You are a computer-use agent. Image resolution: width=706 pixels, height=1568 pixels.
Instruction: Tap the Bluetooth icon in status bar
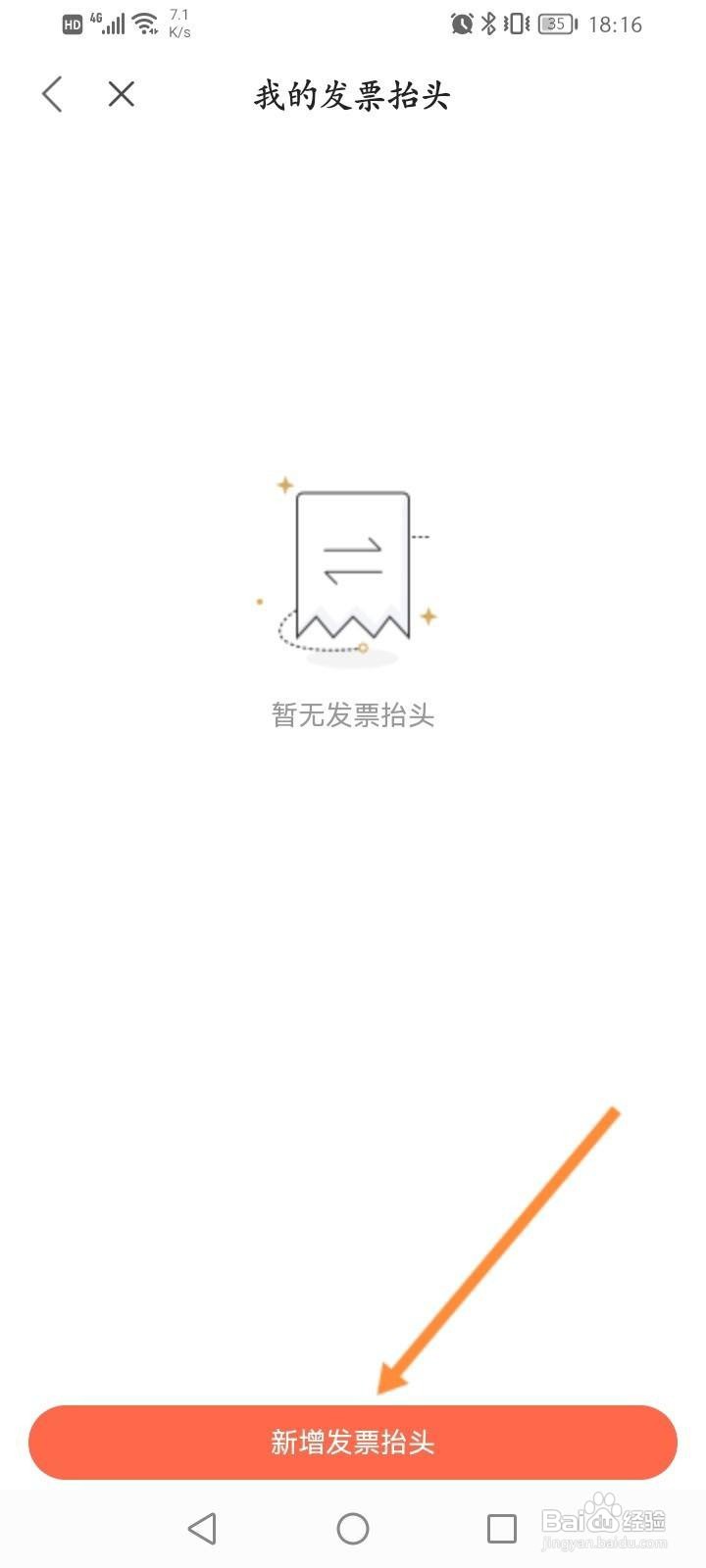490,24
